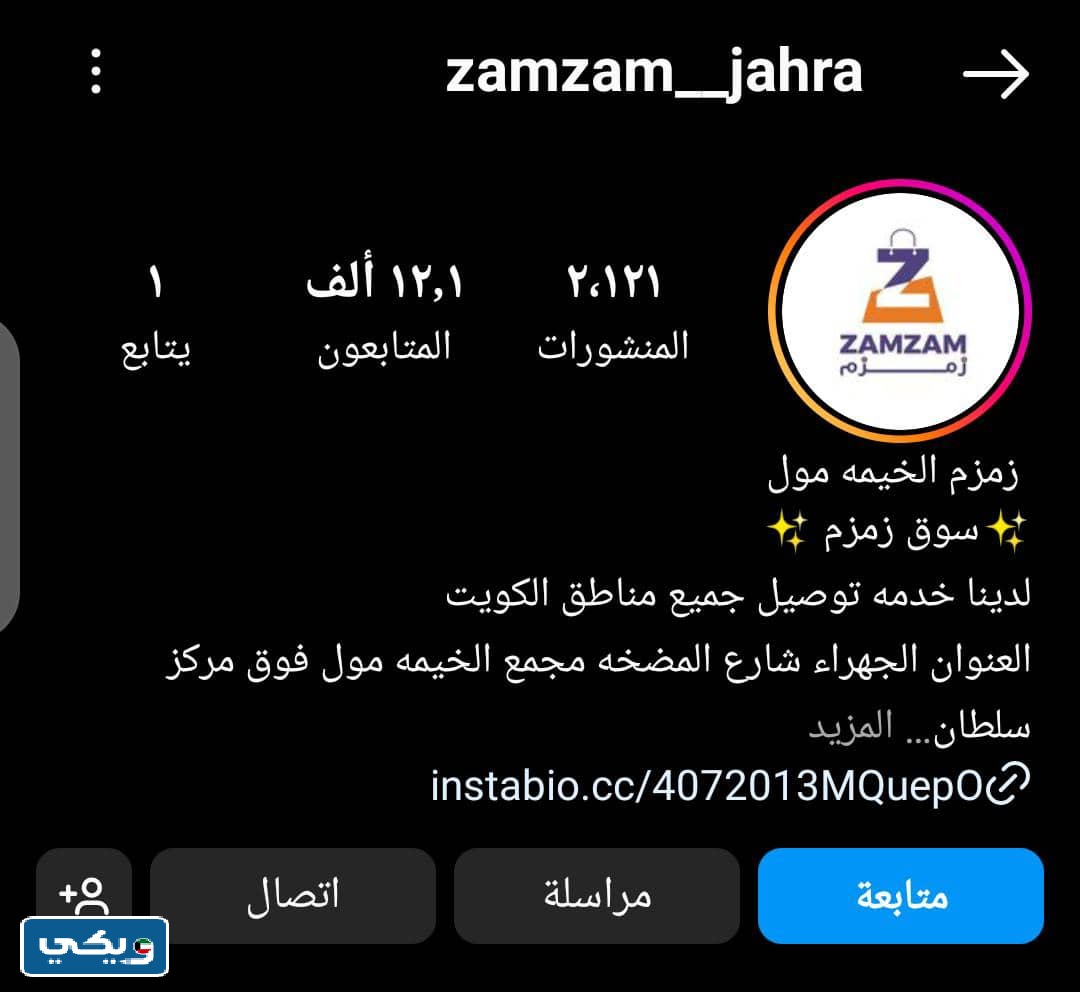Open the following list (يتابع)

pos(156,312)
